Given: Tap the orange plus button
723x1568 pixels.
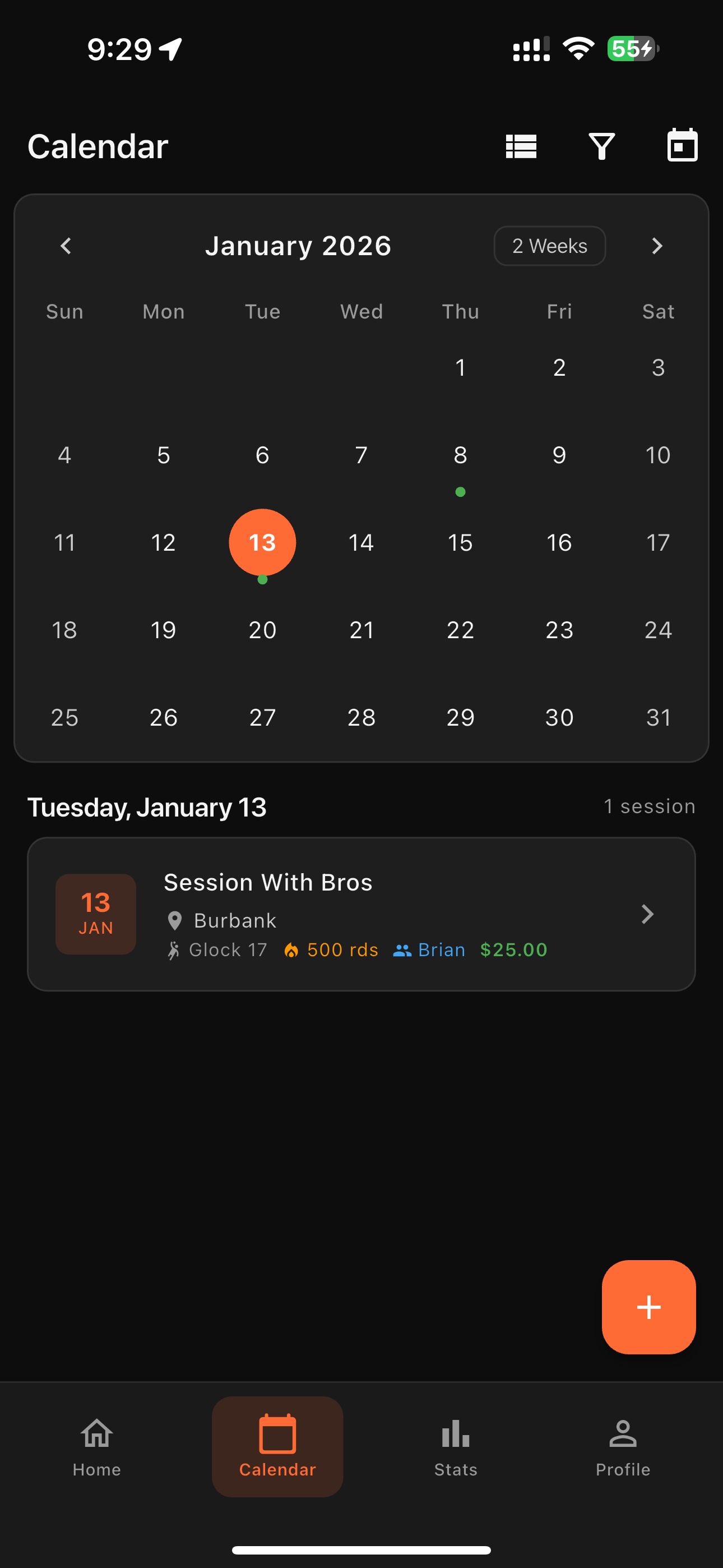Looking at the screenshot, I should (x=649, y=1306).
